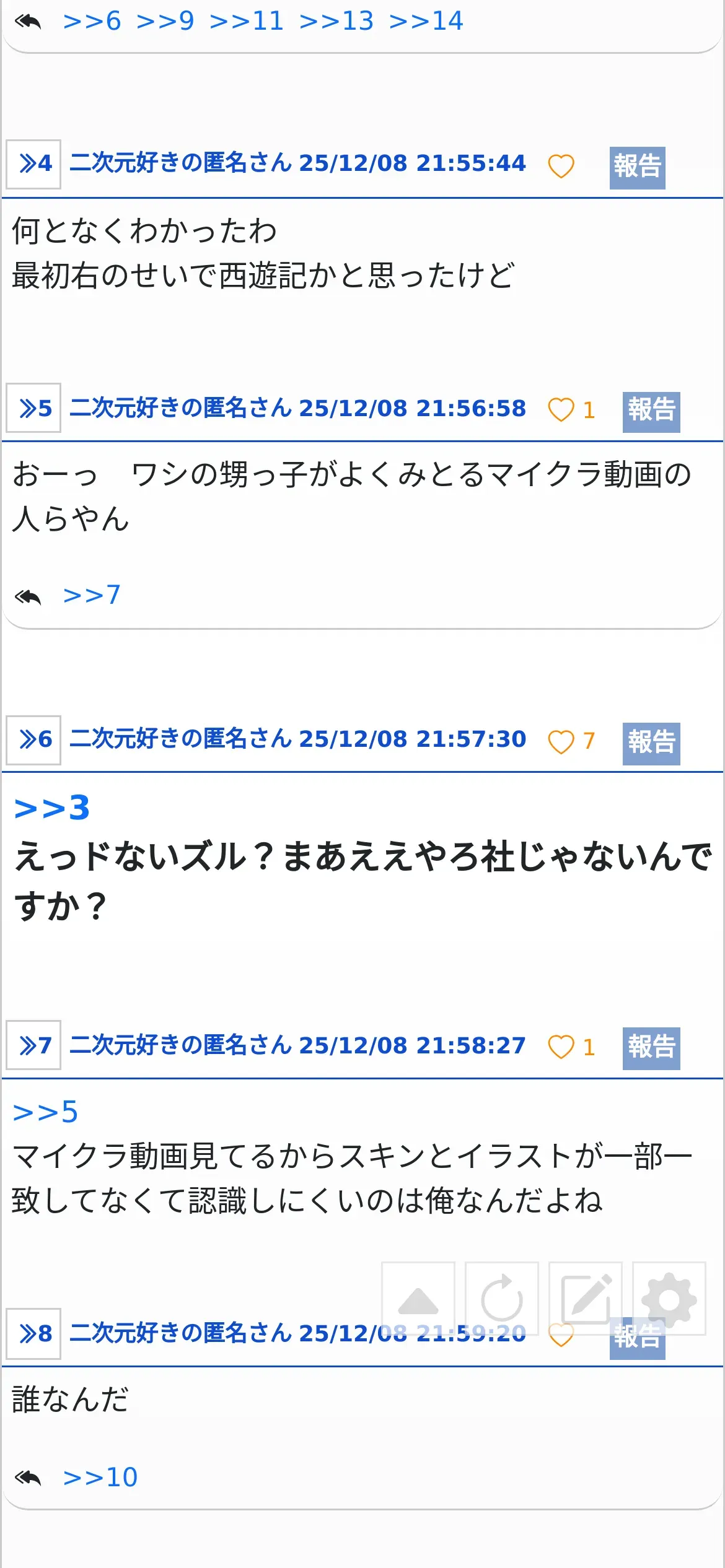Write a new post via pencil icon
Screen dimensions: 725x1568
(x=586, y=1299)
